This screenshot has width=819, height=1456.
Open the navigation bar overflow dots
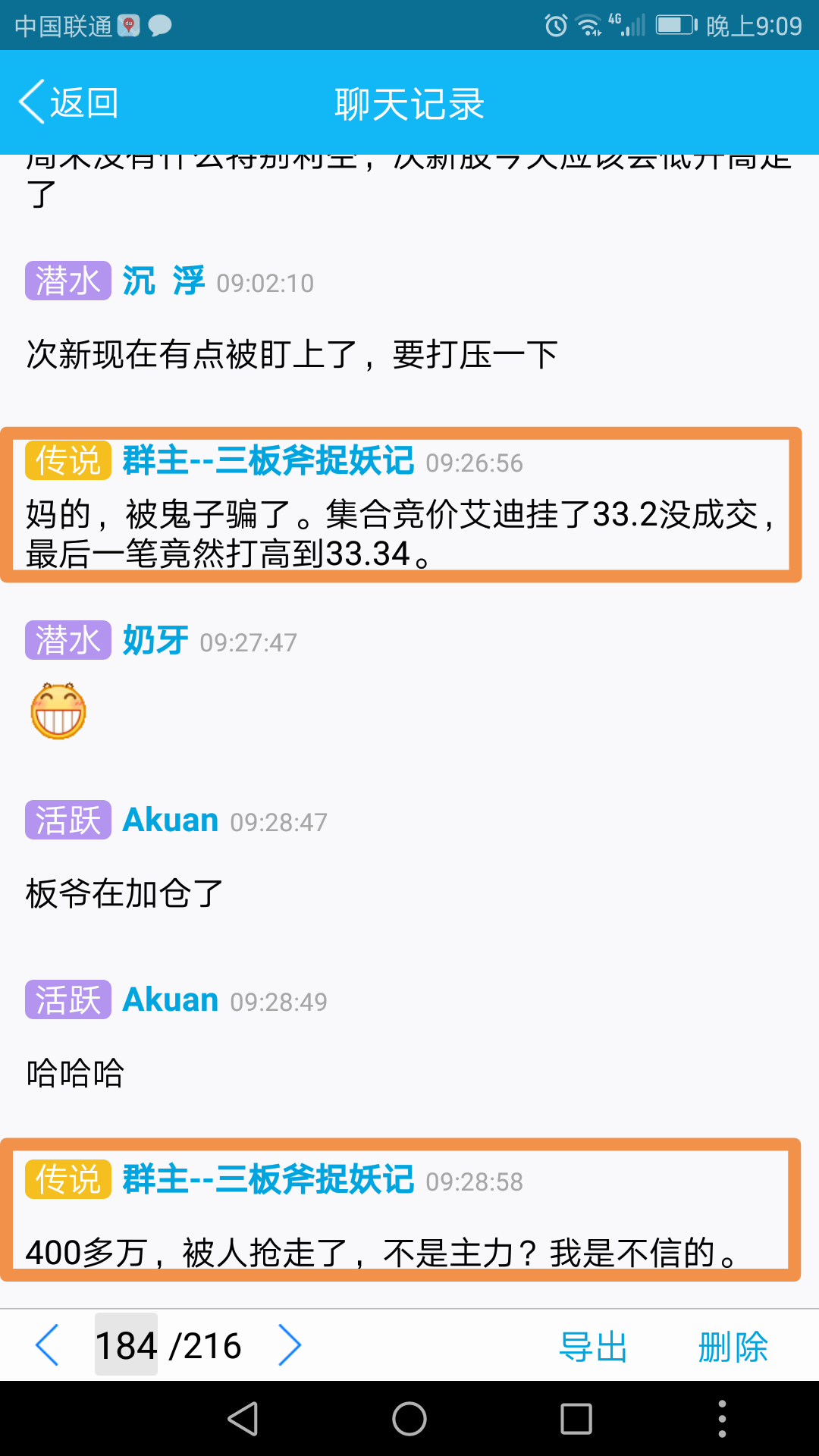point(722,1418)
